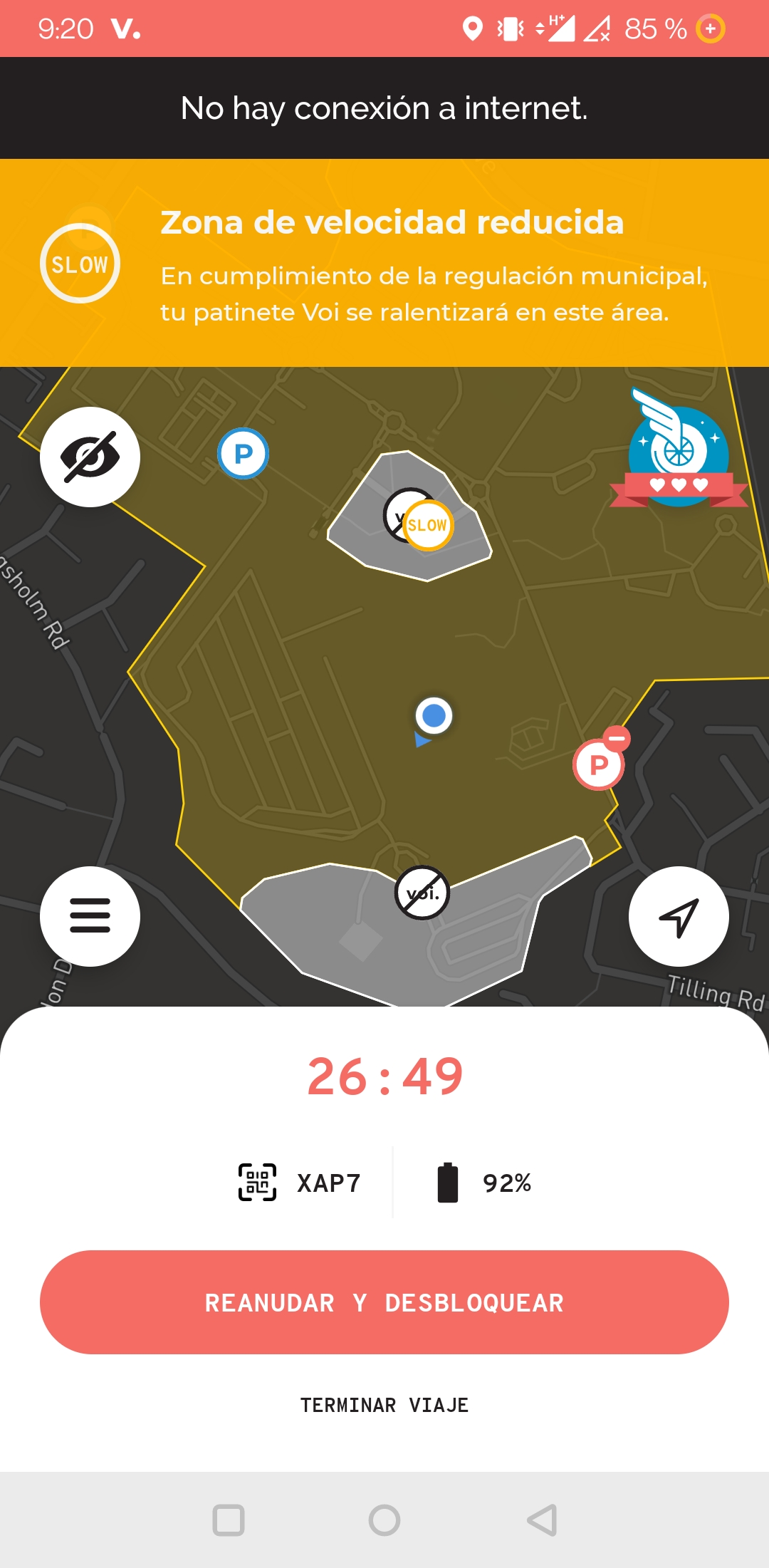Select TERMINAR VIAJE
This screenshot has height=1568, width=769.
pos(384,1406)
